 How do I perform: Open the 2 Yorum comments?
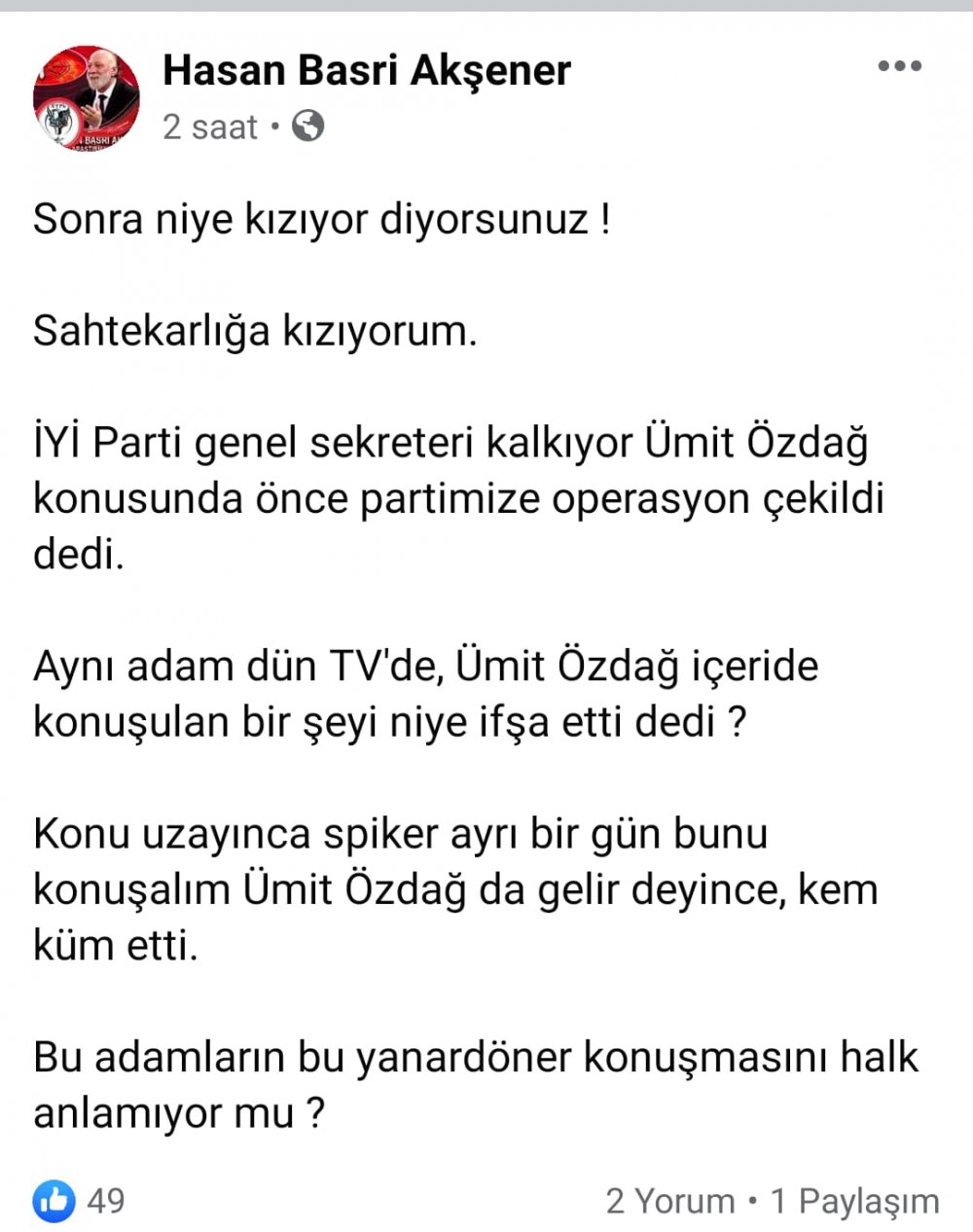669,1201
